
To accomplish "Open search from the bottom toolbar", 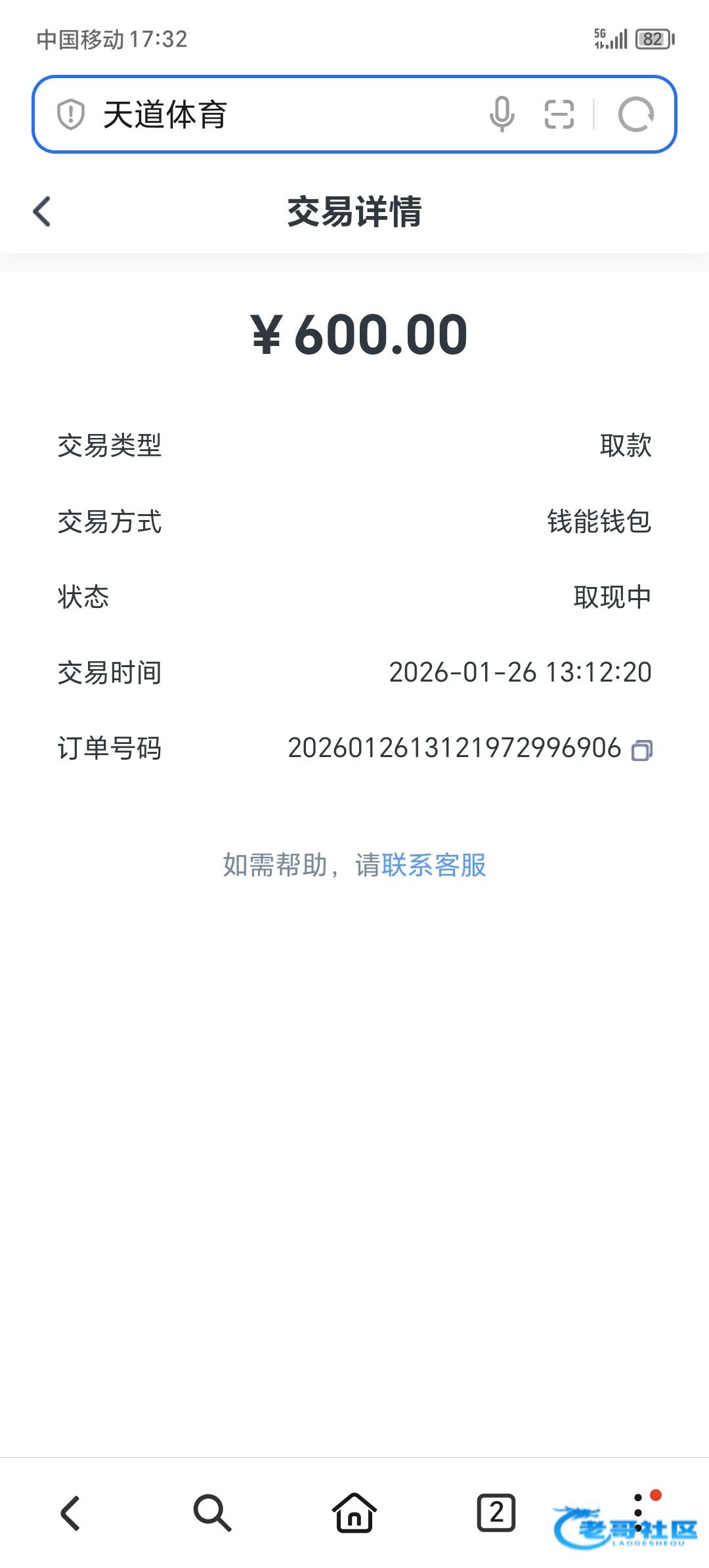I will pyautogui.click(x=212, y=1514).
